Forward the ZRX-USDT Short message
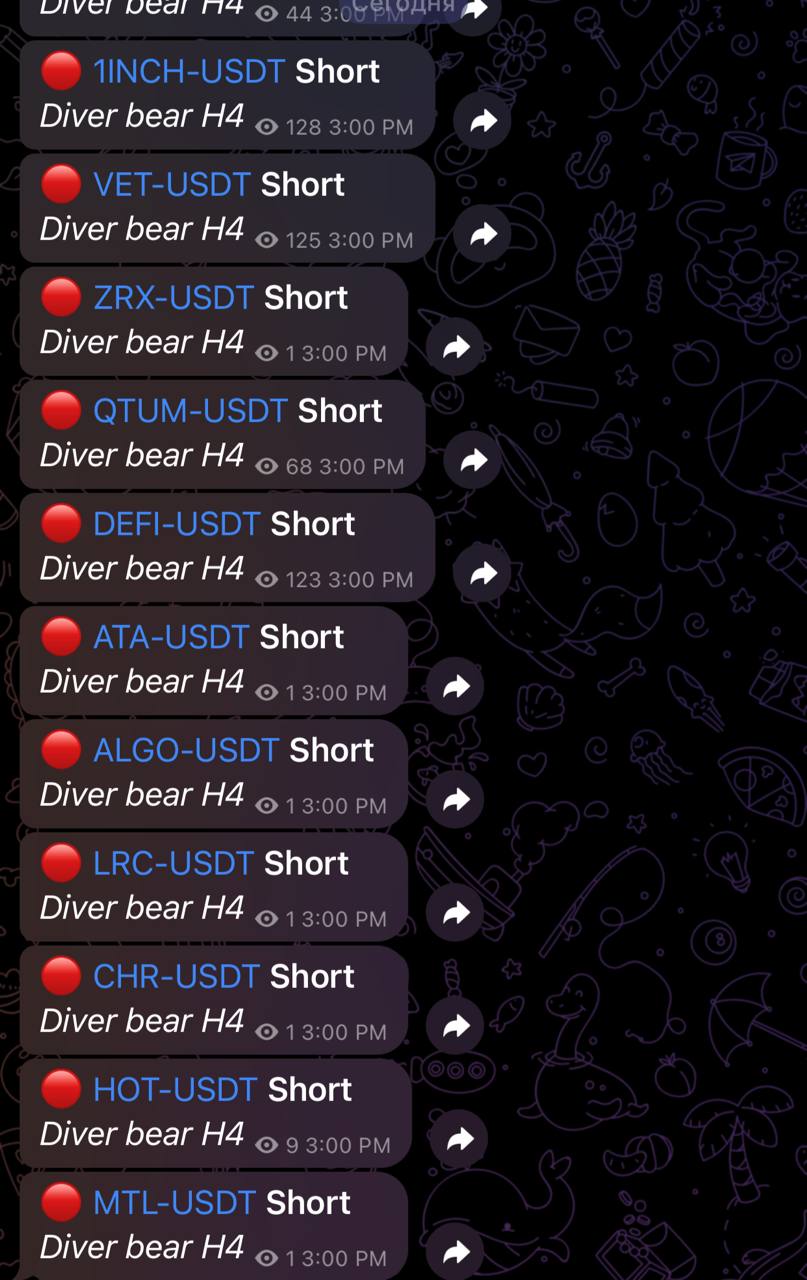 coord(456,348)
